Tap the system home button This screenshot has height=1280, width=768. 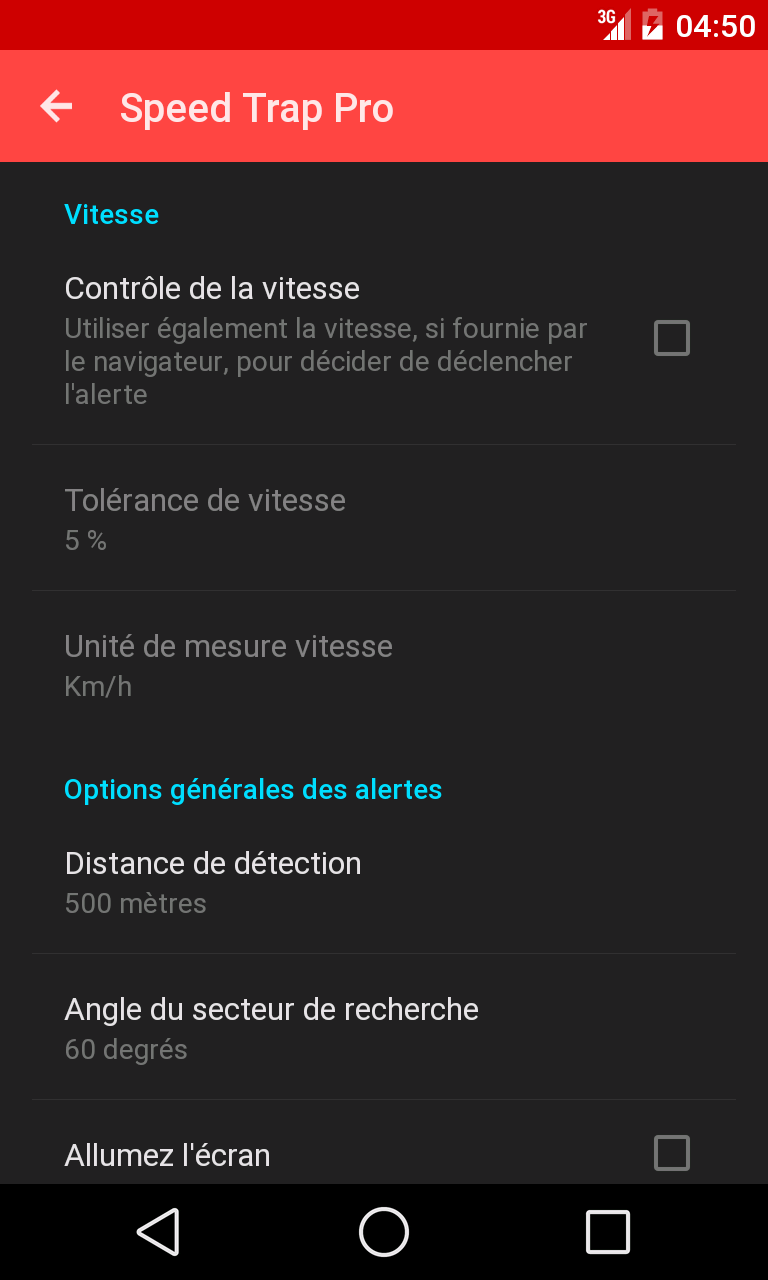[384, 1232]
